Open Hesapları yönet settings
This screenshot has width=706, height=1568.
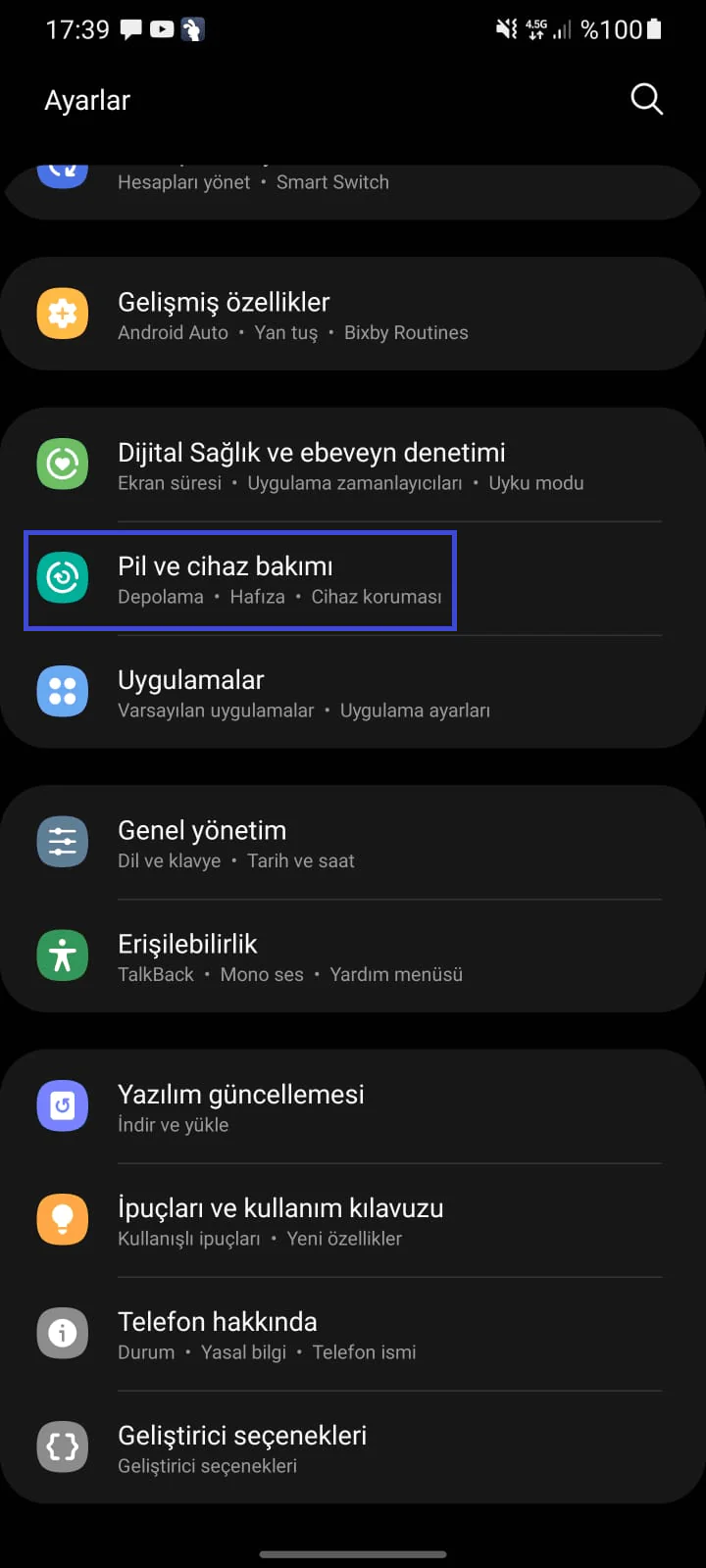tap(182, 181)
